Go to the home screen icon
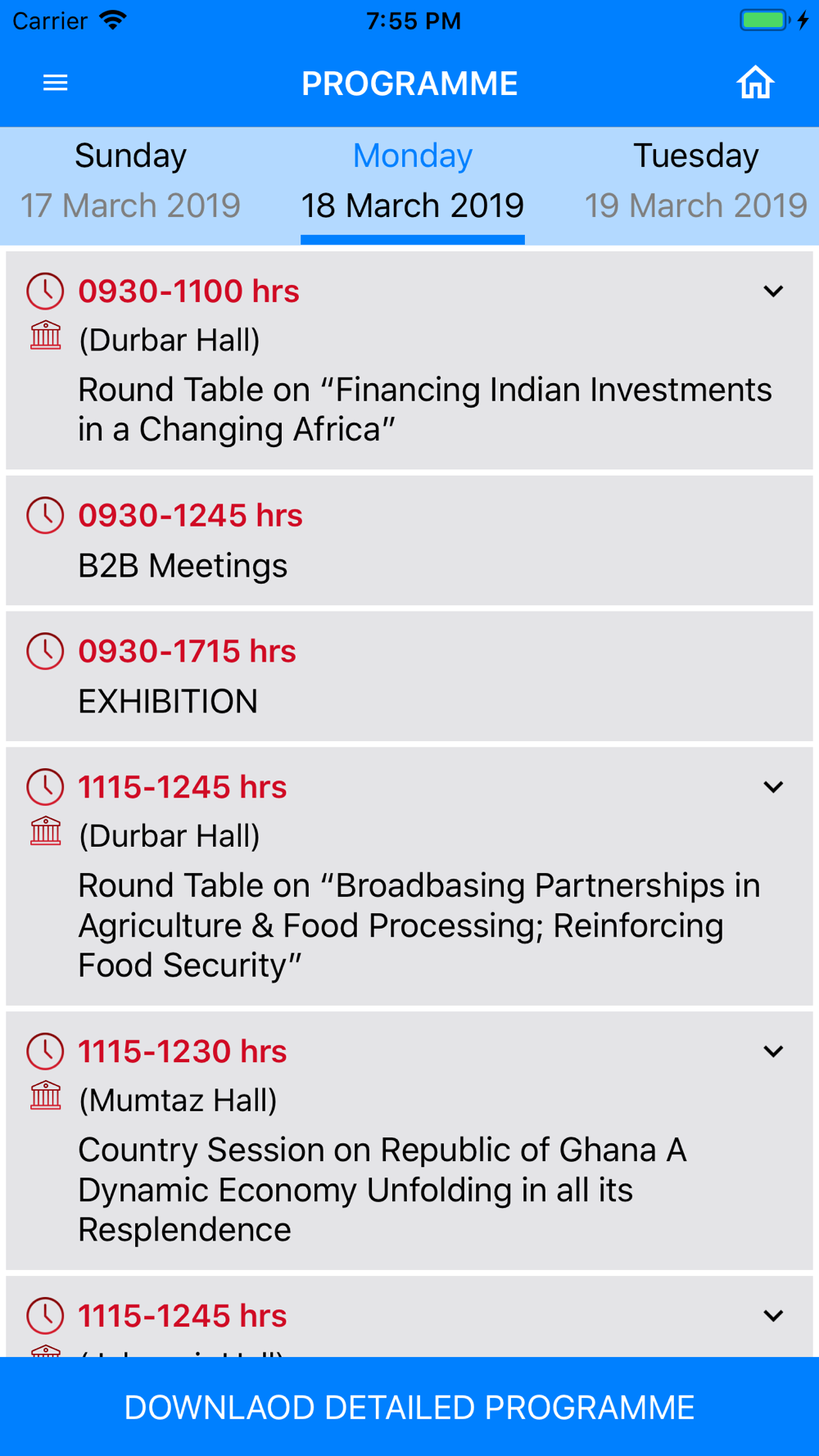 (x=755, y=83)
